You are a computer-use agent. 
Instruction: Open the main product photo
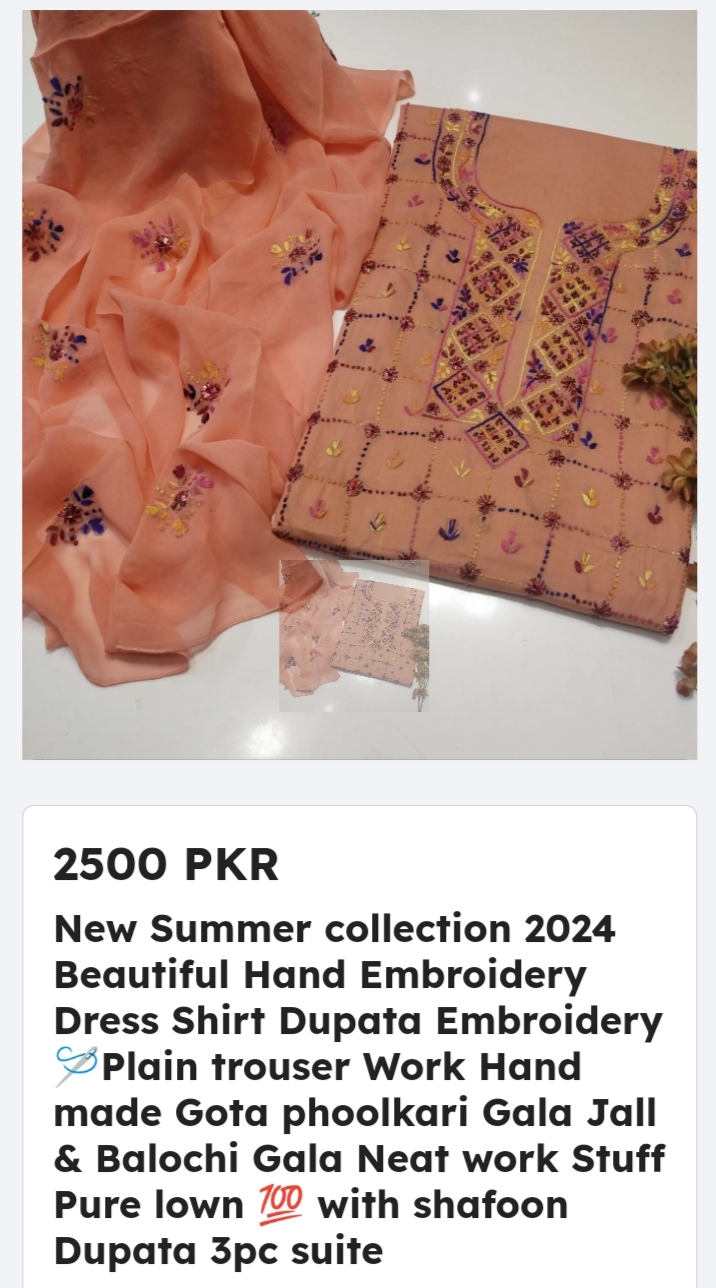point(360,300)
